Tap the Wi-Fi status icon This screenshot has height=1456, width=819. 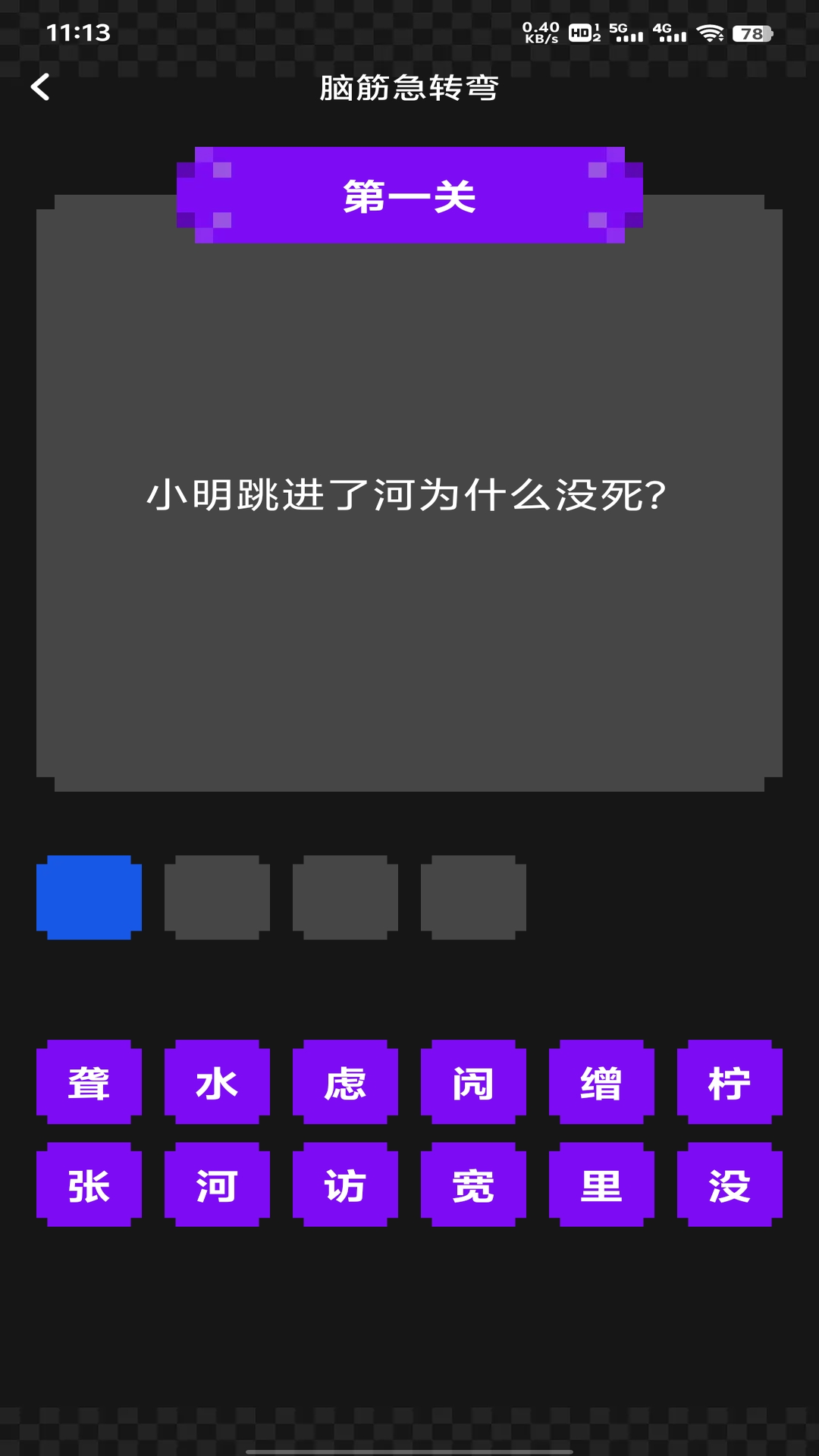tap(710, 33)
